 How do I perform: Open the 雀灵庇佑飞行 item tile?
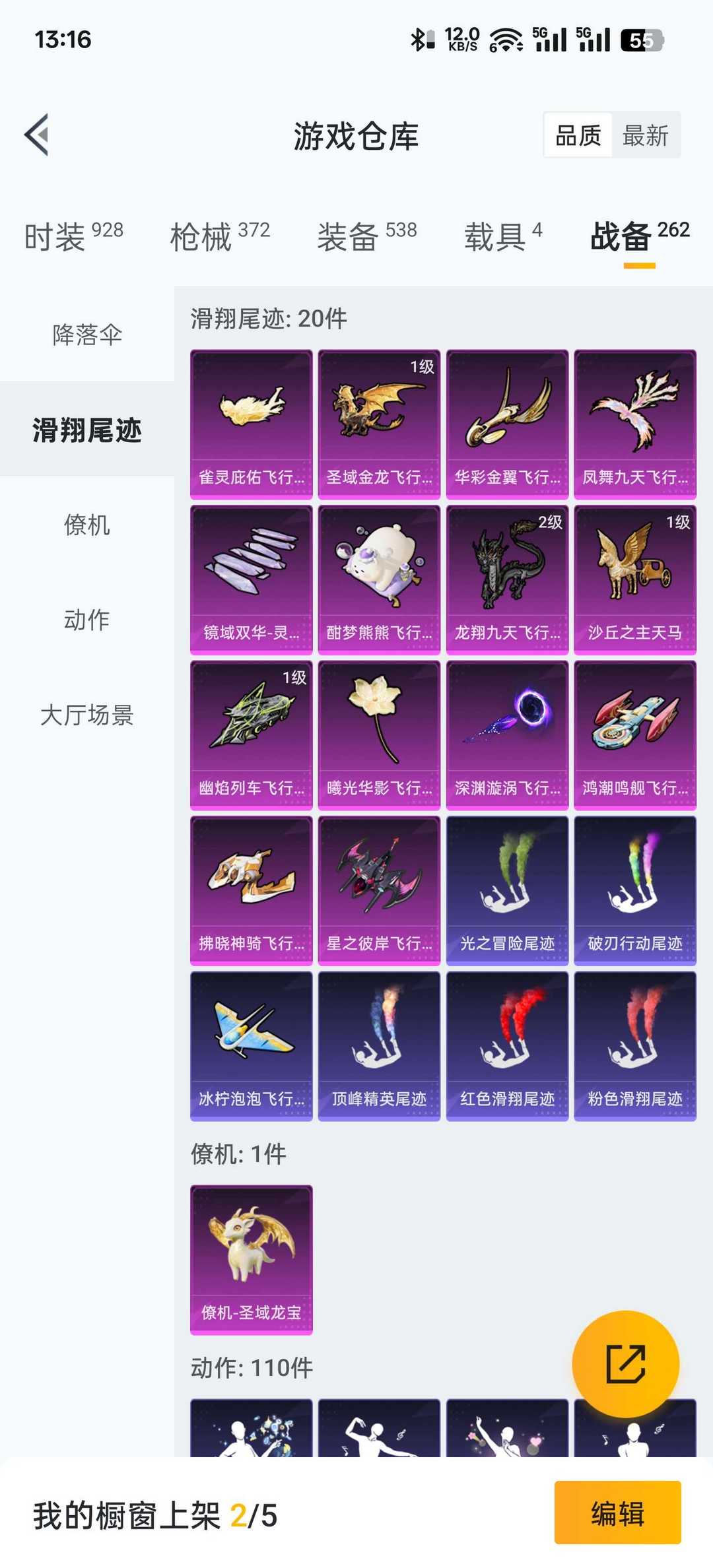252,424
